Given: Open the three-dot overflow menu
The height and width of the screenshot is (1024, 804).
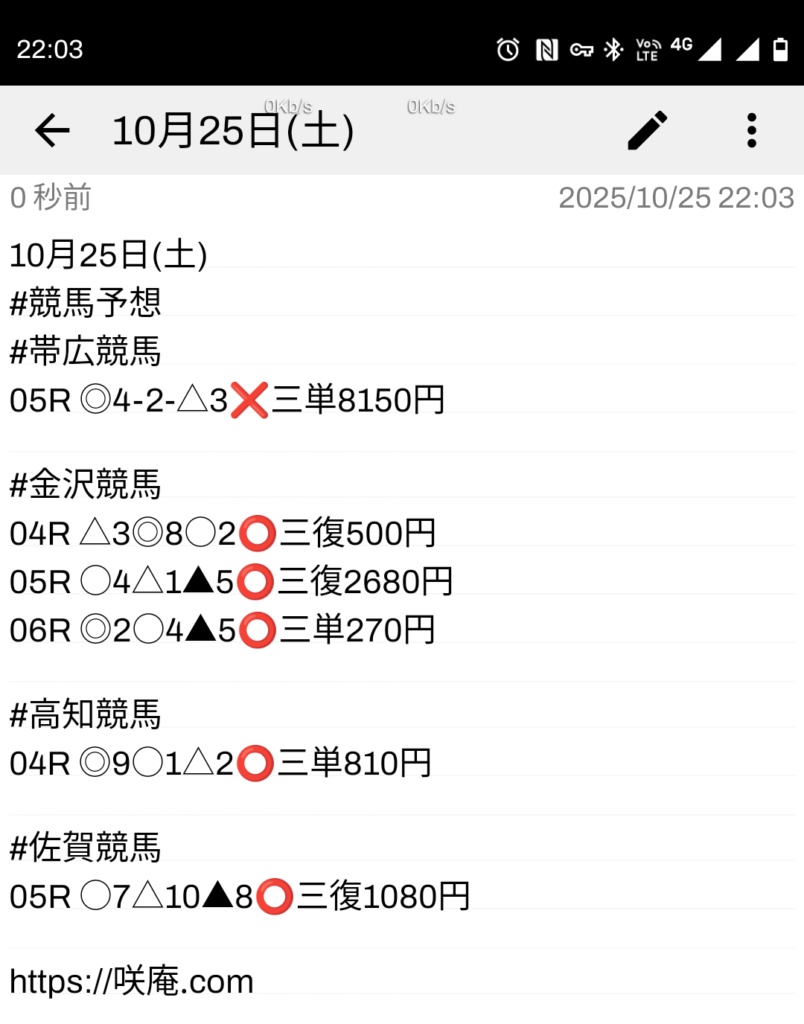Looking at the screenshot, I should (751, 130).
